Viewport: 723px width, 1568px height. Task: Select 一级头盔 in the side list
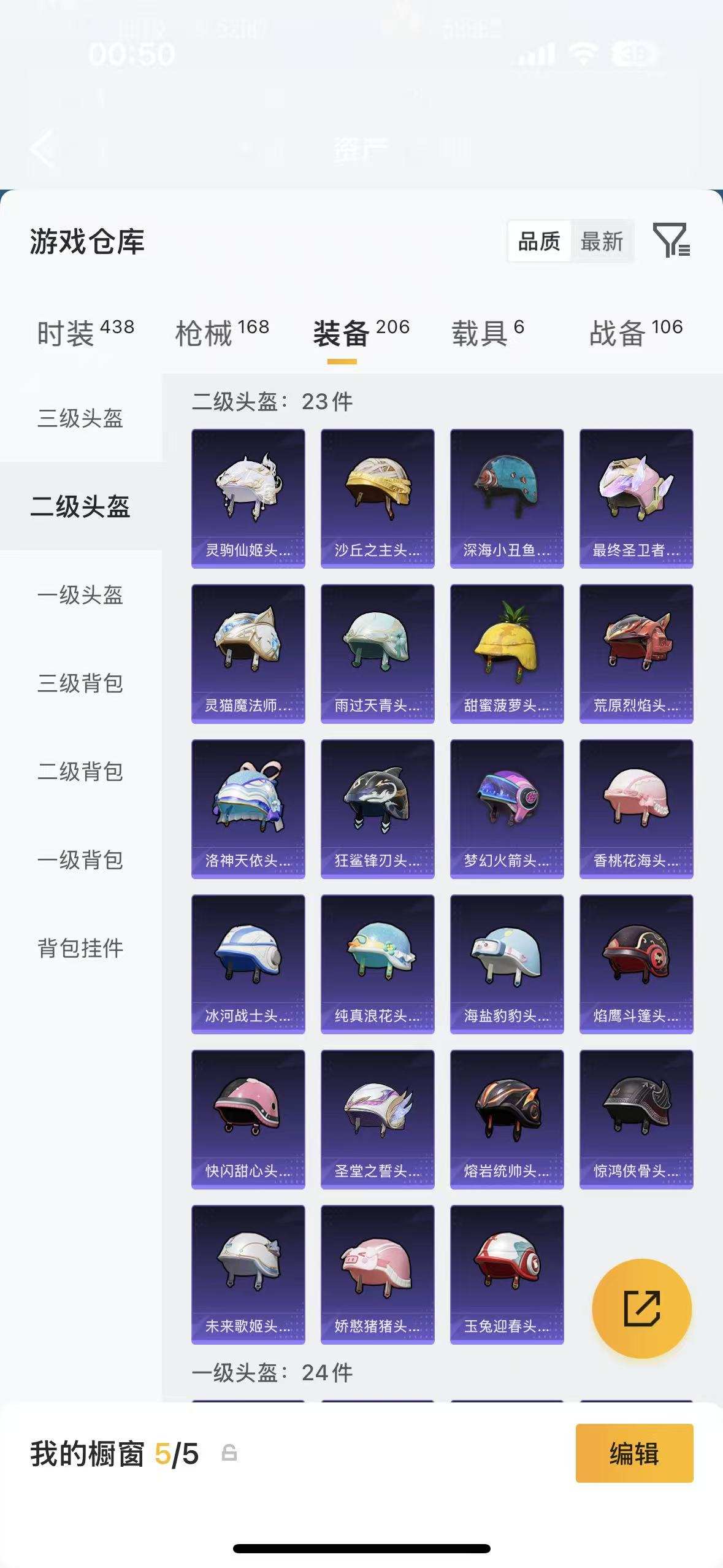(x=80, y=595)
